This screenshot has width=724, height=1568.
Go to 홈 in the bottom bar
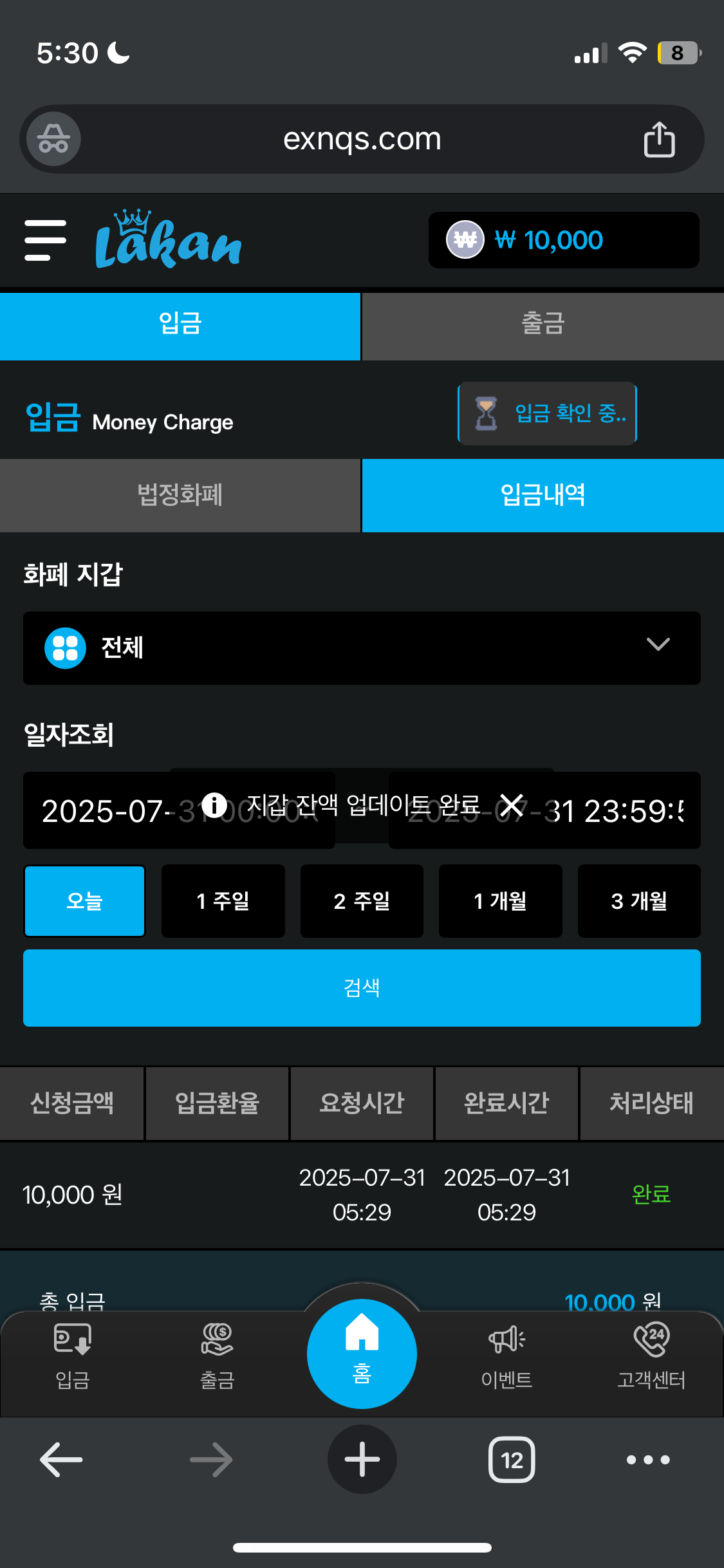pyautogui.click(x=362, y=1353)
